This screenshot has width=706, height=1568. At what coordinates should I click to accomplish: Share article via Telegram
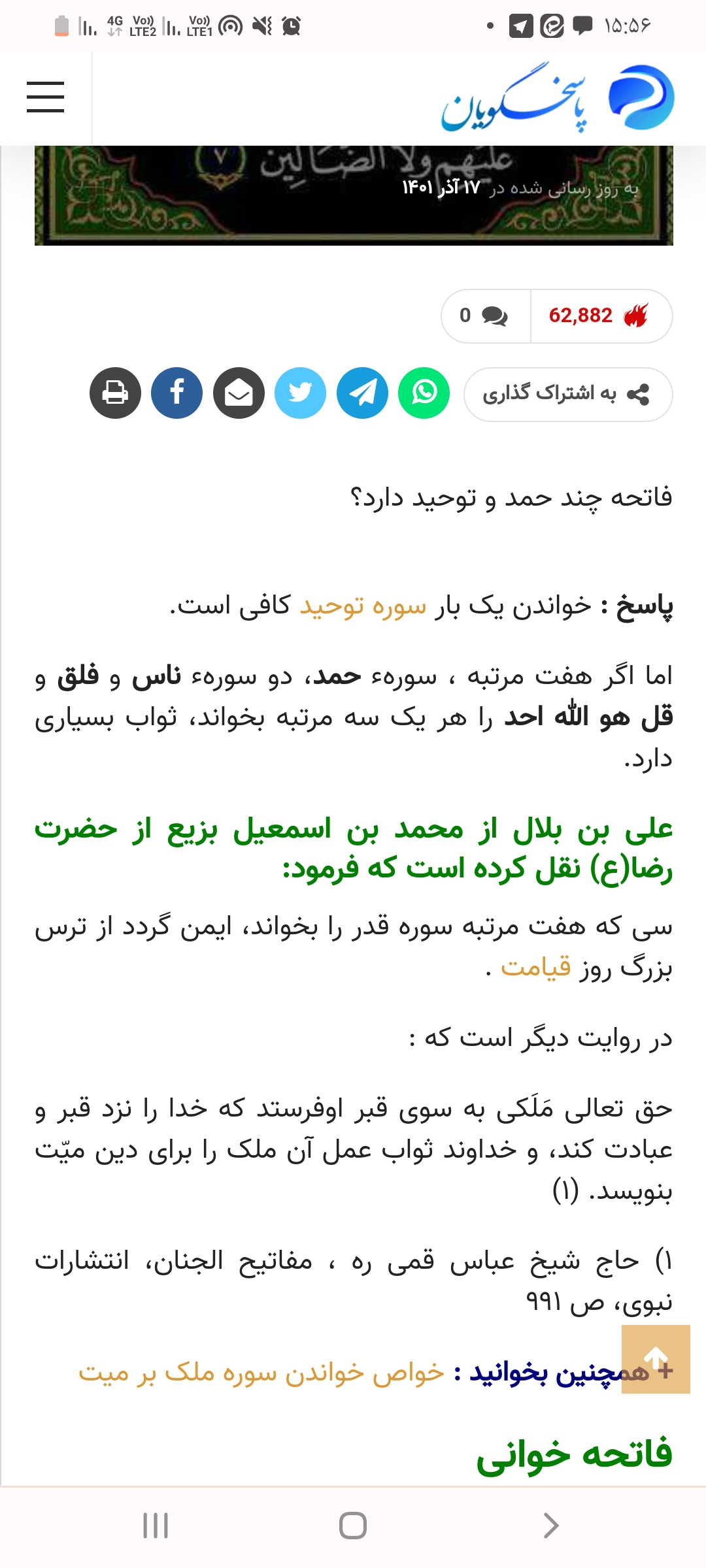[362, 393]
